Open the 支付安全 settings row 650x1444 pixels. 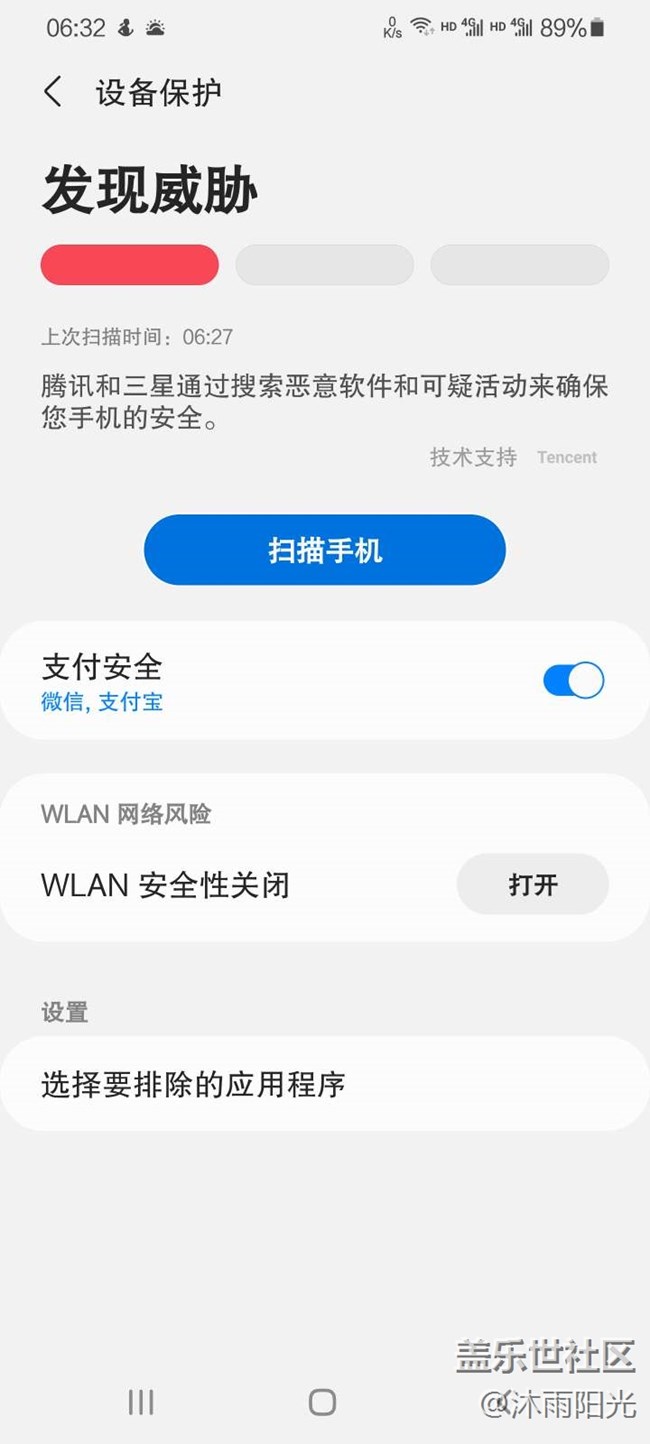click(x=250, y=681)
